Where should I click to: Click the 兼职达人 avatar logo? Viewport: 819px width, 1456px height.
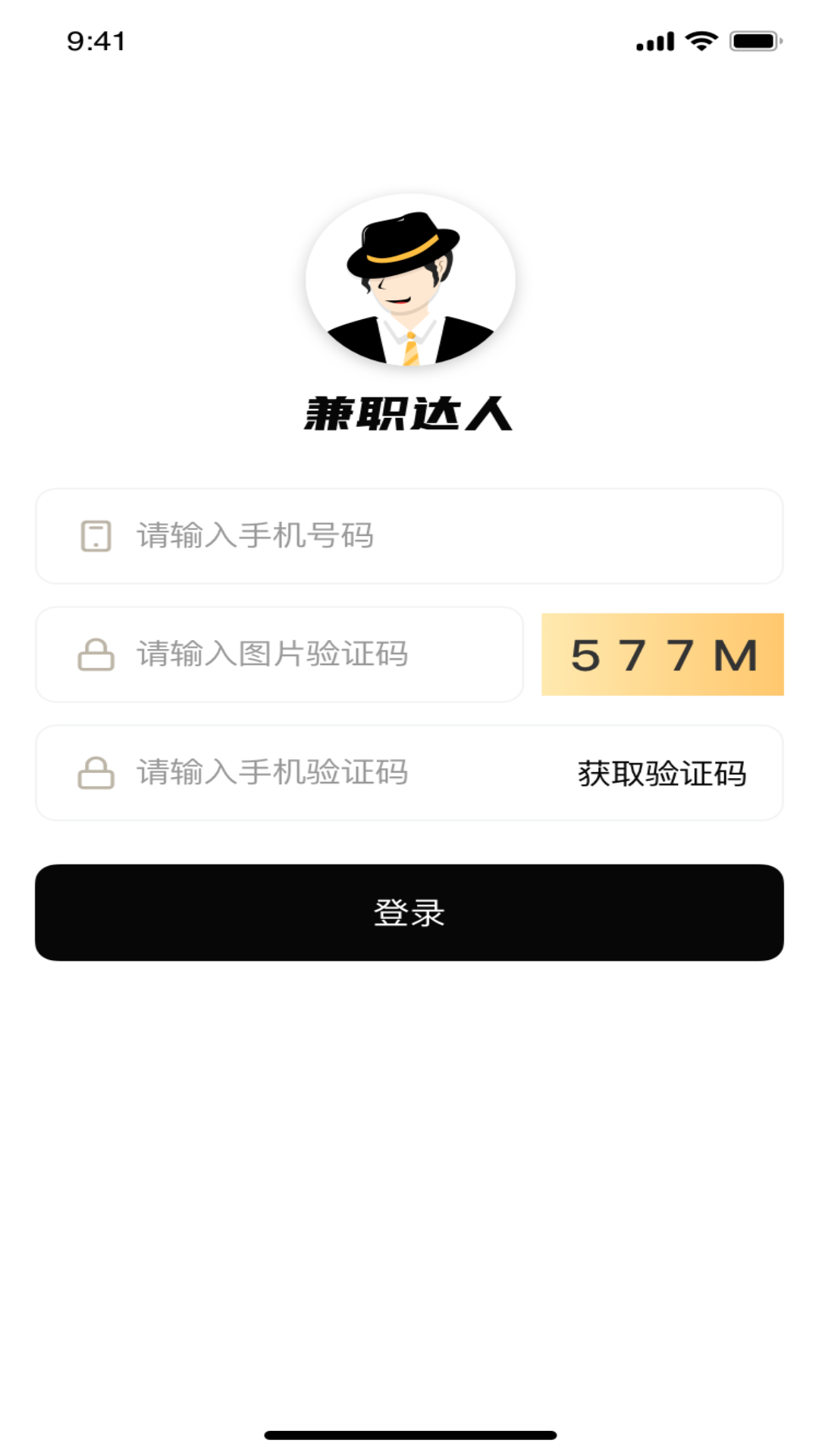pyautogui.click(x=409, y=279)
